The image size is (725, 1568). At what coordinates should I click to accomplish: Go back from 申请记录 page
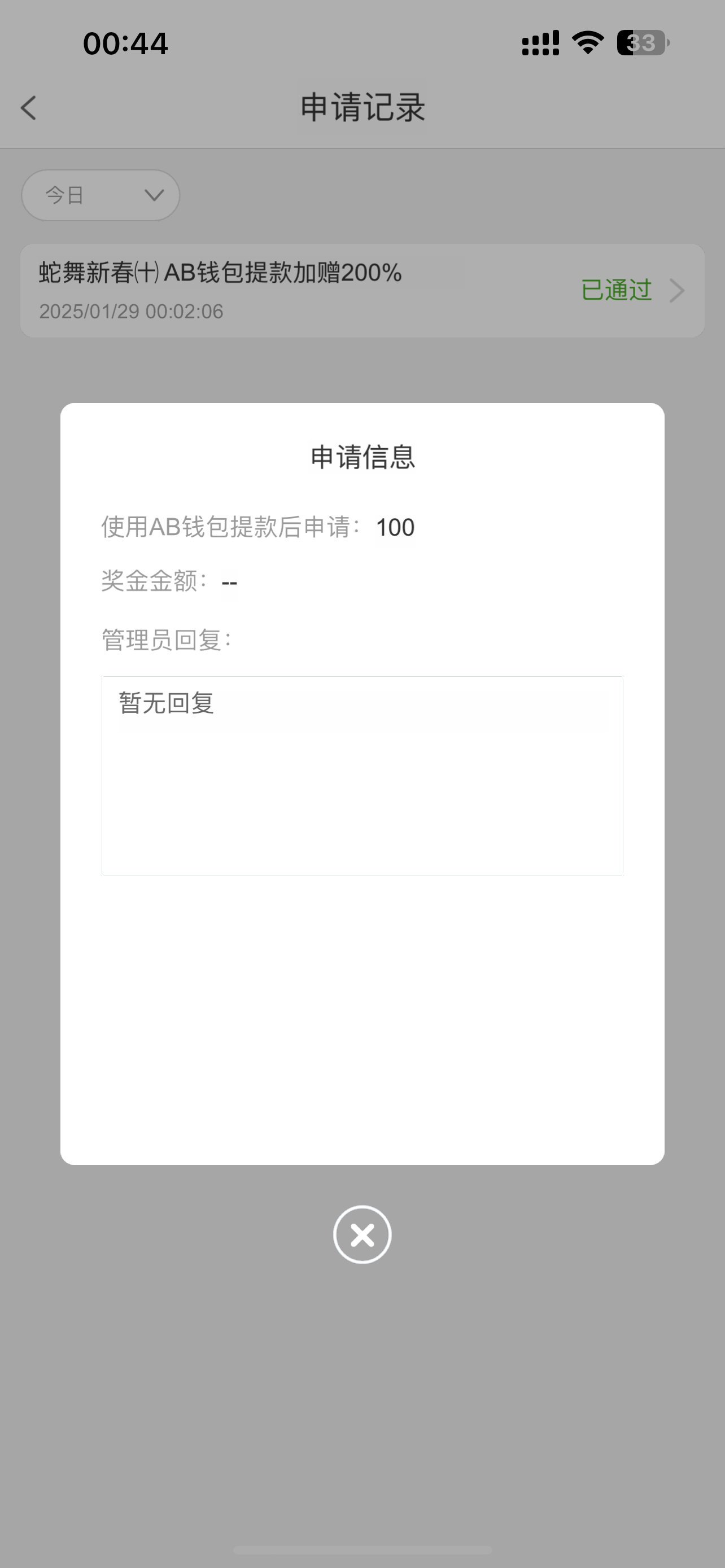29,108
